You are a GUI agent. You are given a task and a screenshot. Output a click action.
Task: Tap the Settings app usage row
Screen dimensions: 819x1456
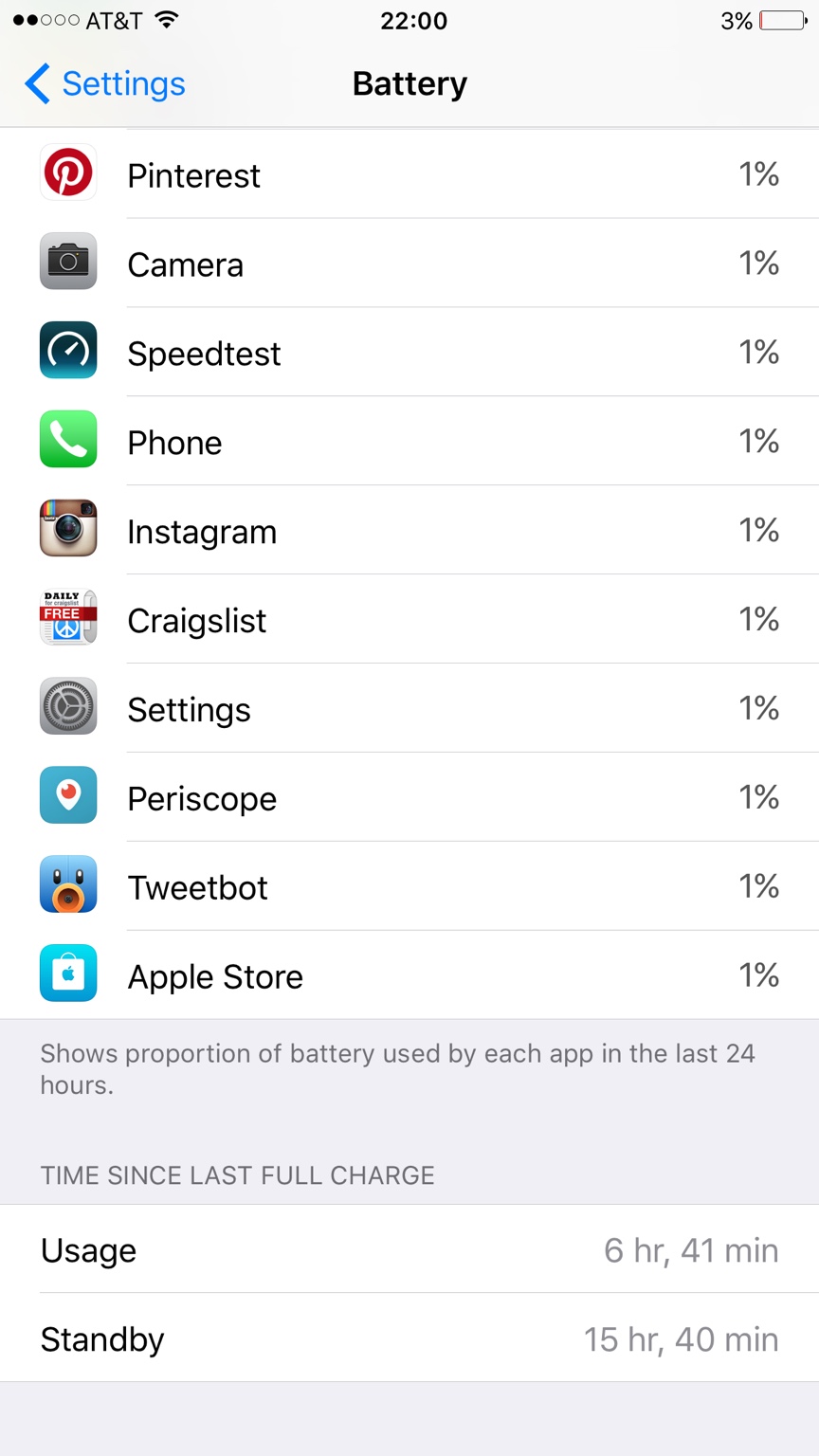[x=409, y=710]
